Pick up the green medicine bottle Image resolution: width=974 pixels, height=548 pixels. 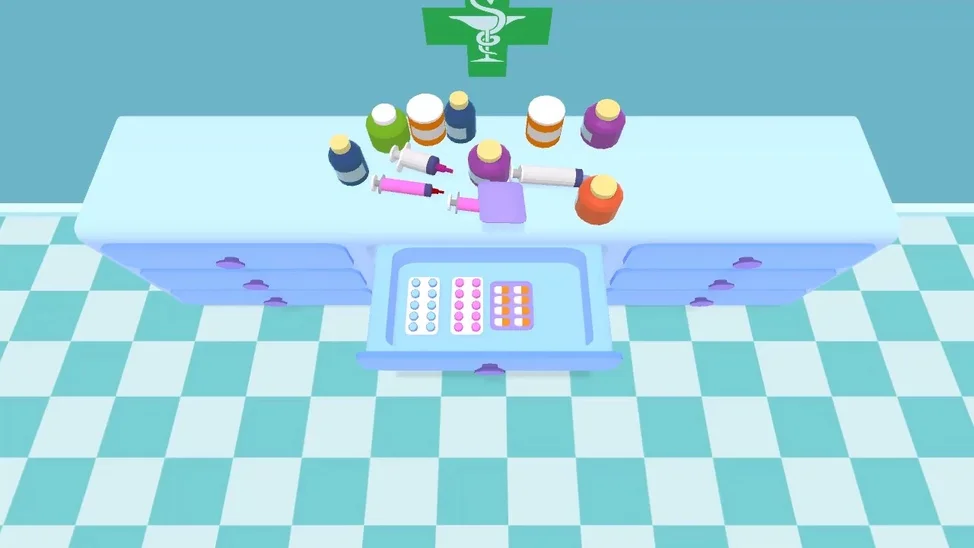point(385,129)
